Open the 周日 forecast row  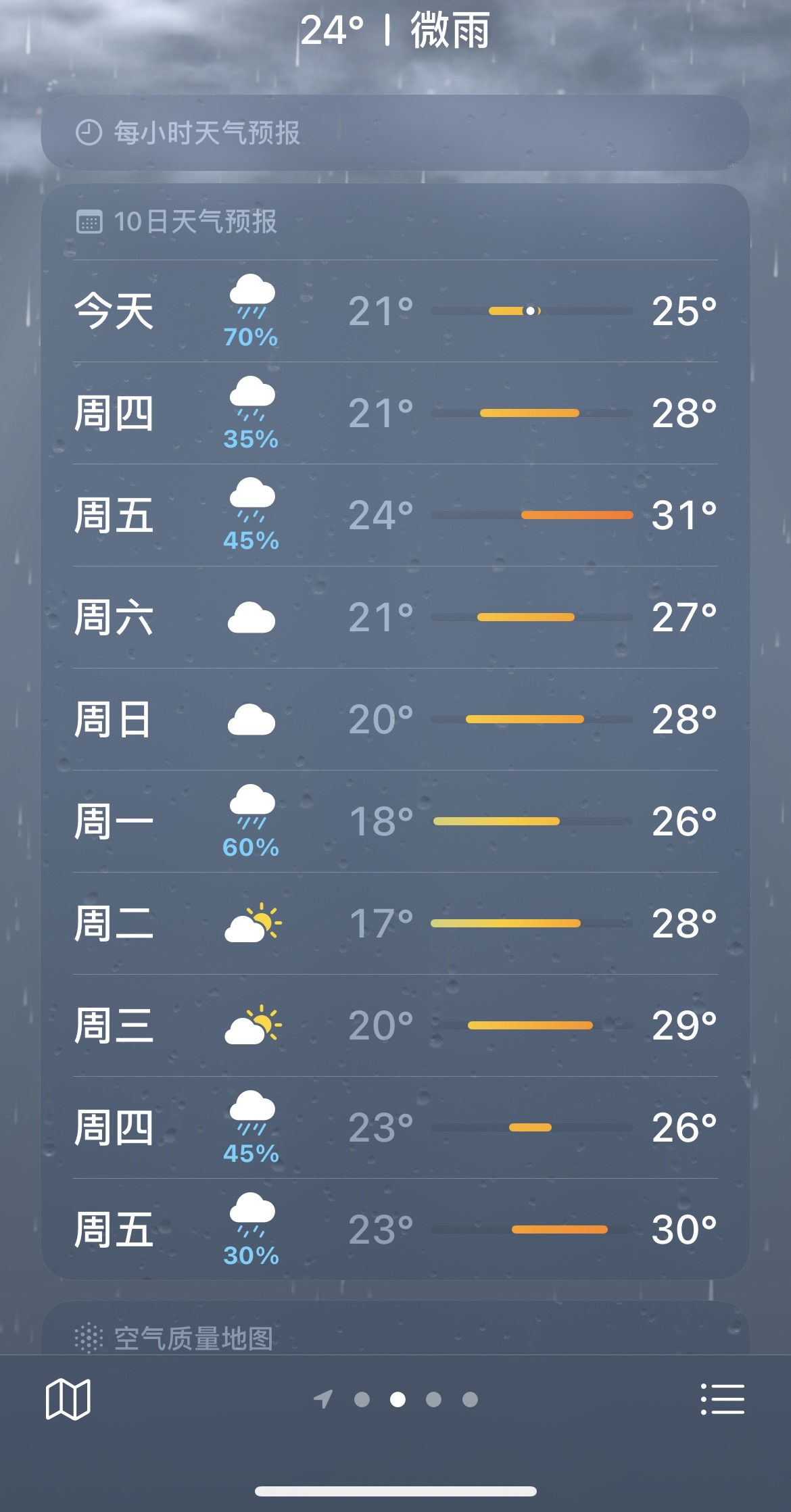tap(395, 719)
